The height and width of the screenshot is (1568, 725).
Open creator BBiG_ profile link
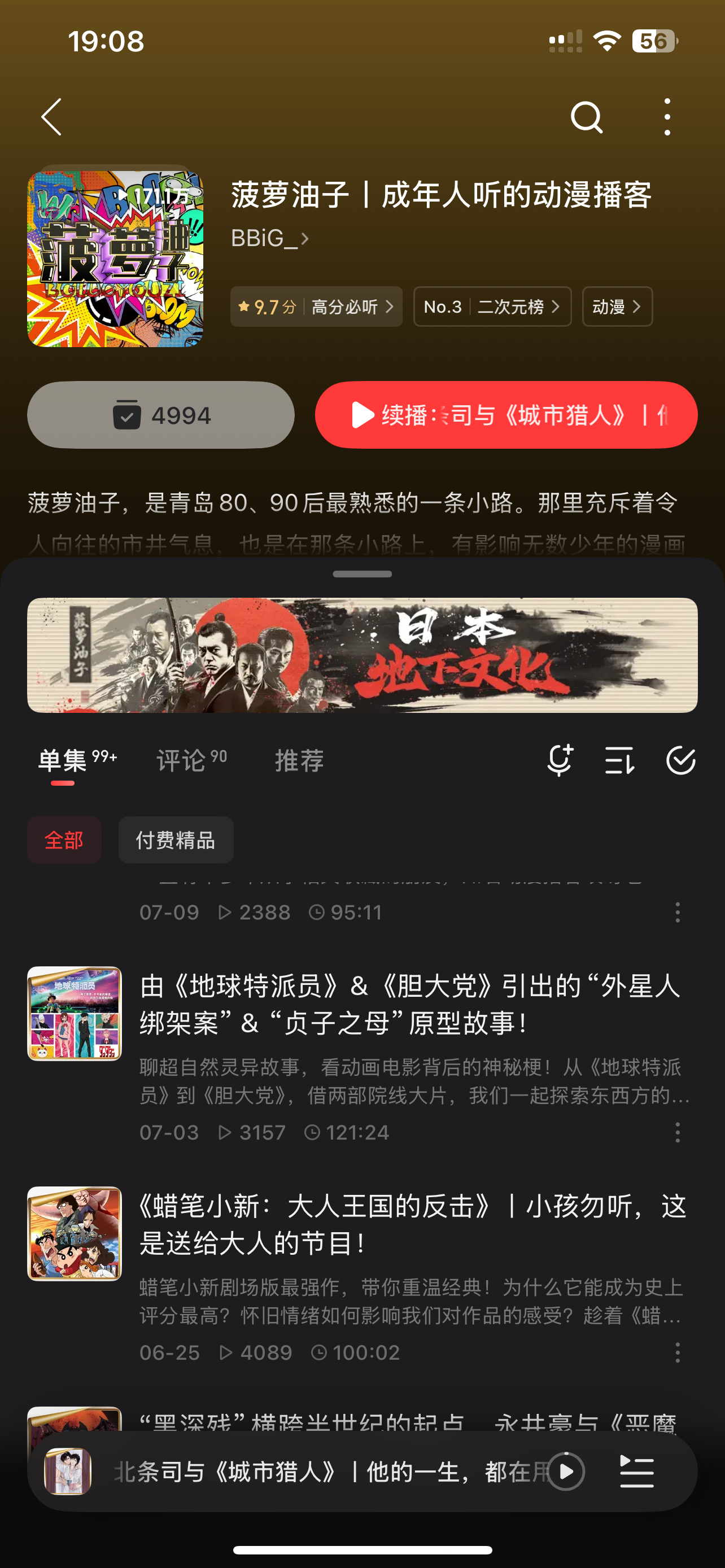tap(270, 239)
